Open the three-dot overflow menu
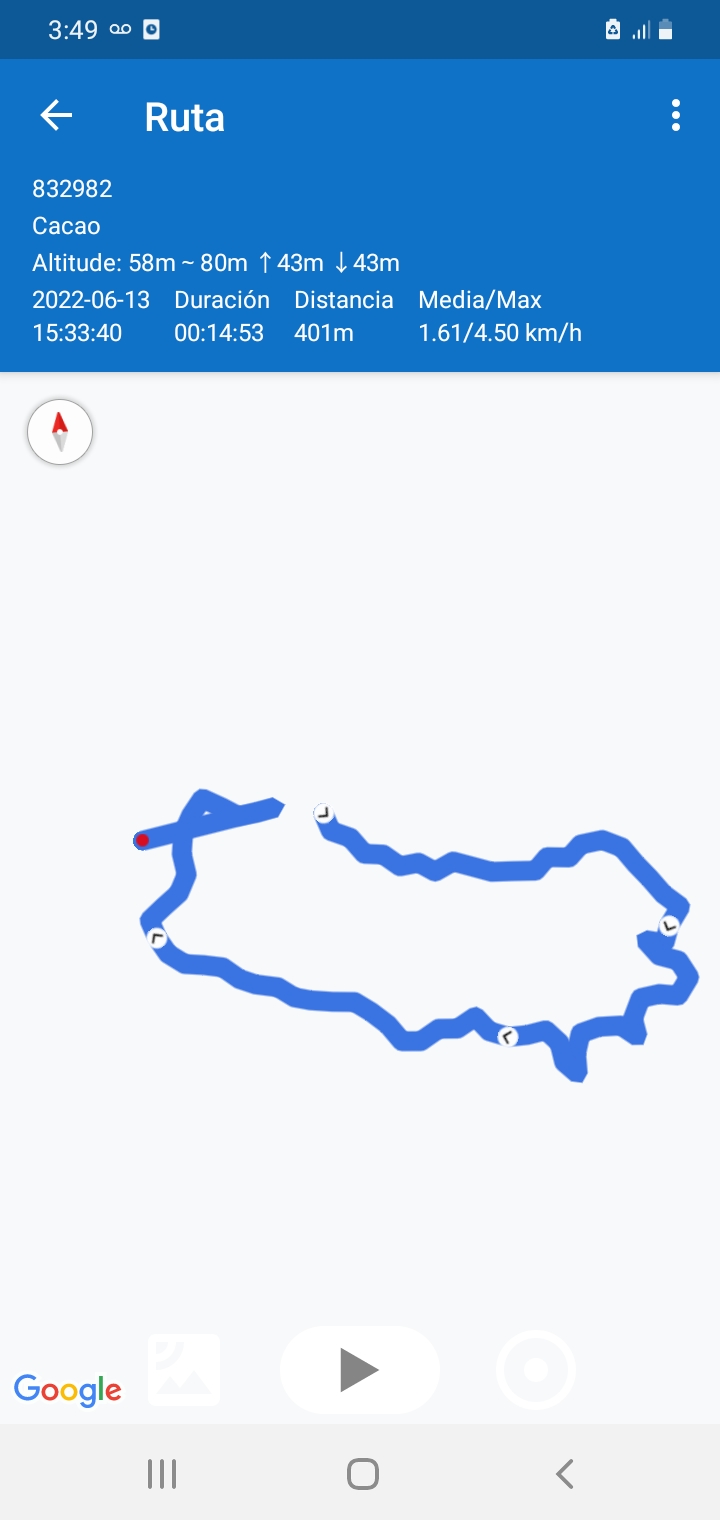The width and height of the screenshot is (720, 1520). point(676,116)
